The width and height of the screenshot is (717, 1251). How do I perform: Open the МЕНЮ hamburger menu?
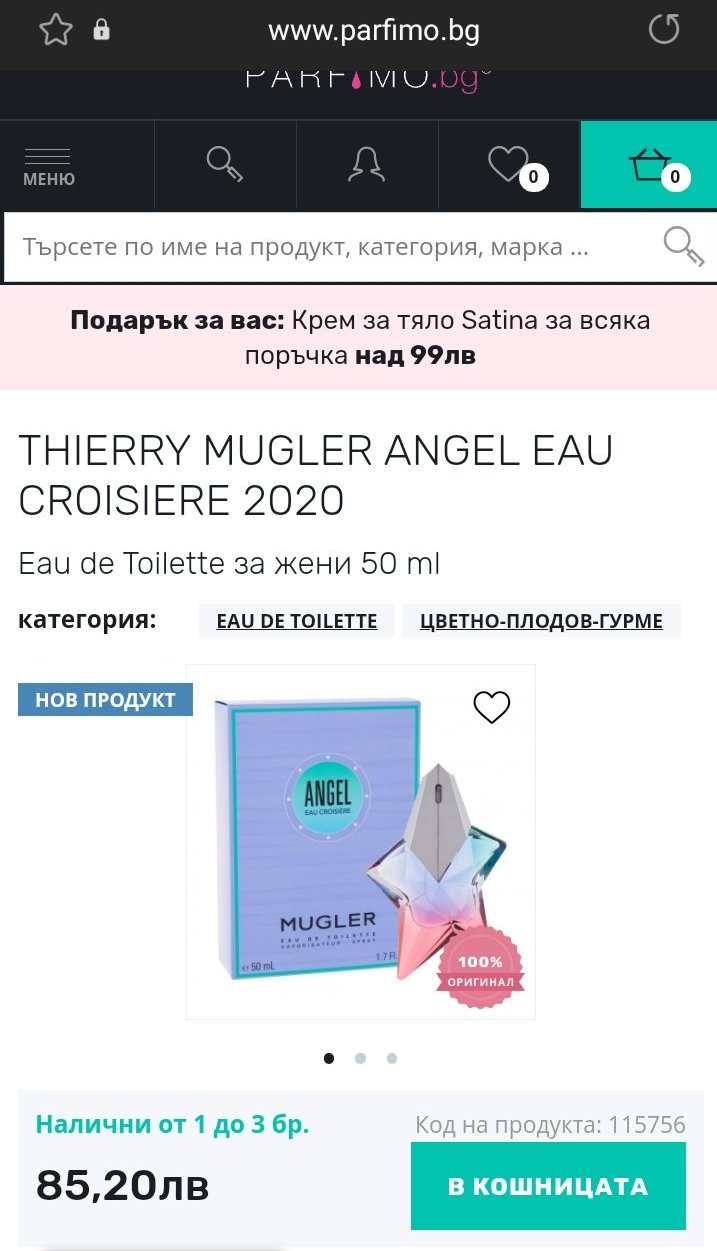[x=49, y=166]
